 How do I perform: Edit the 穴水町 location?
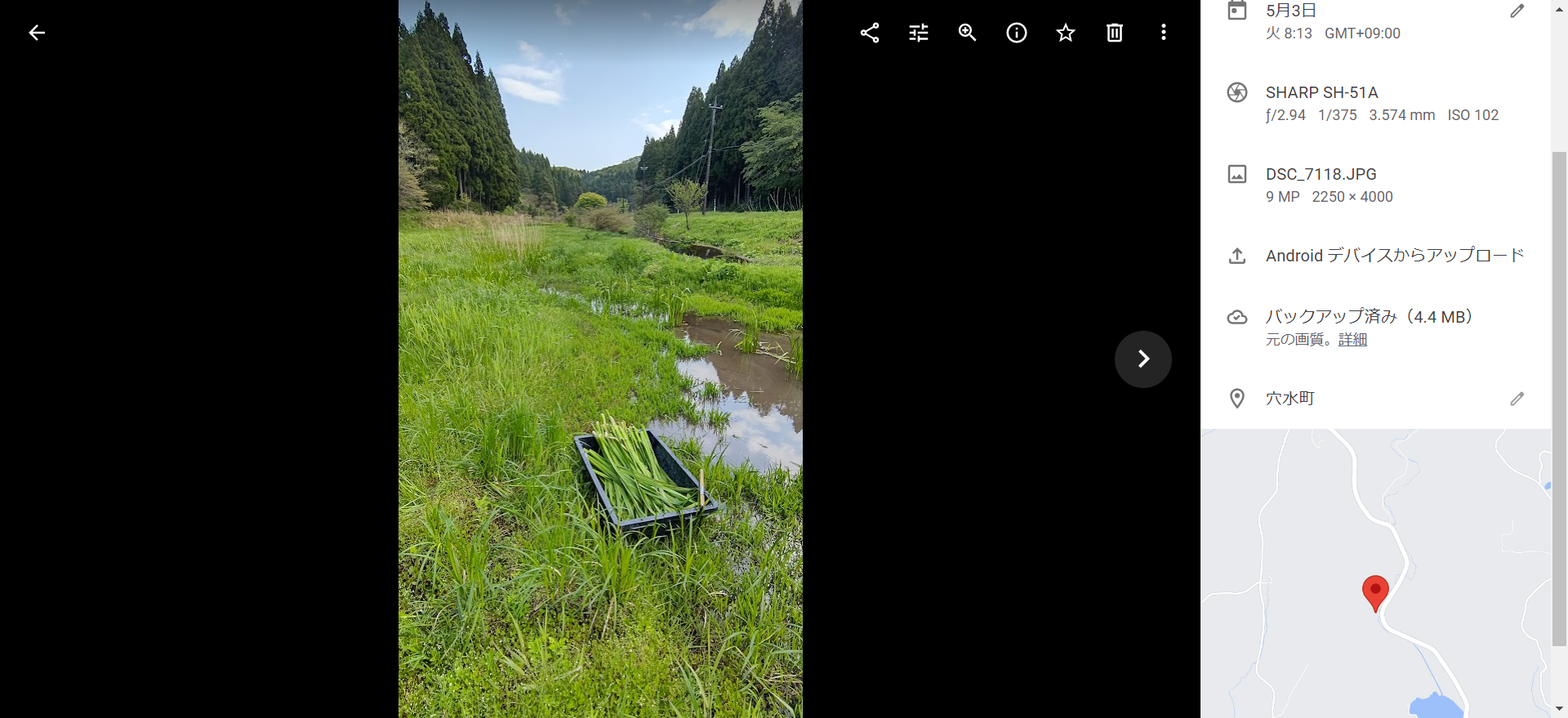(1517, 399)
